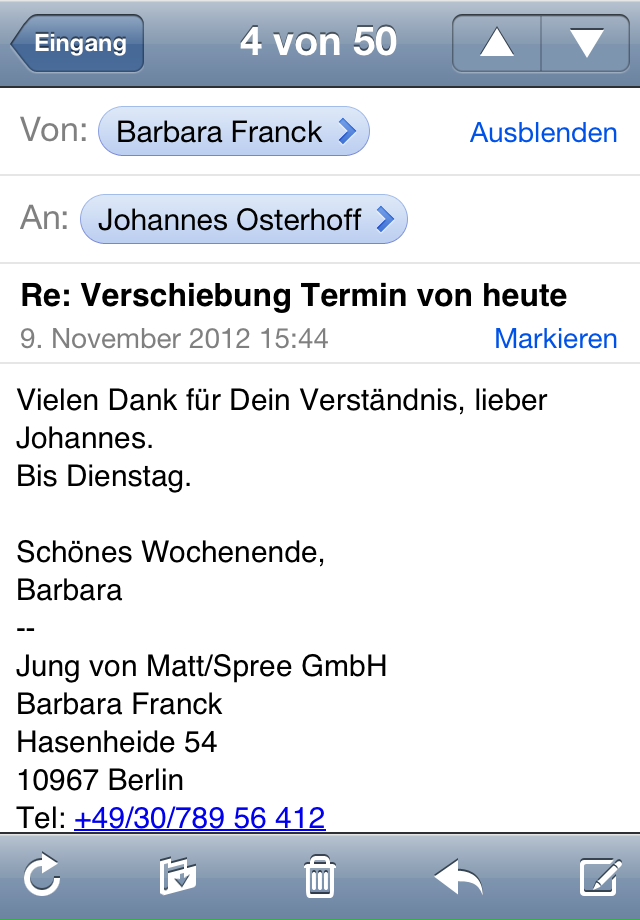This screenshot has width=640, height=920.
Task: Compose a new email
Action: 601,878
